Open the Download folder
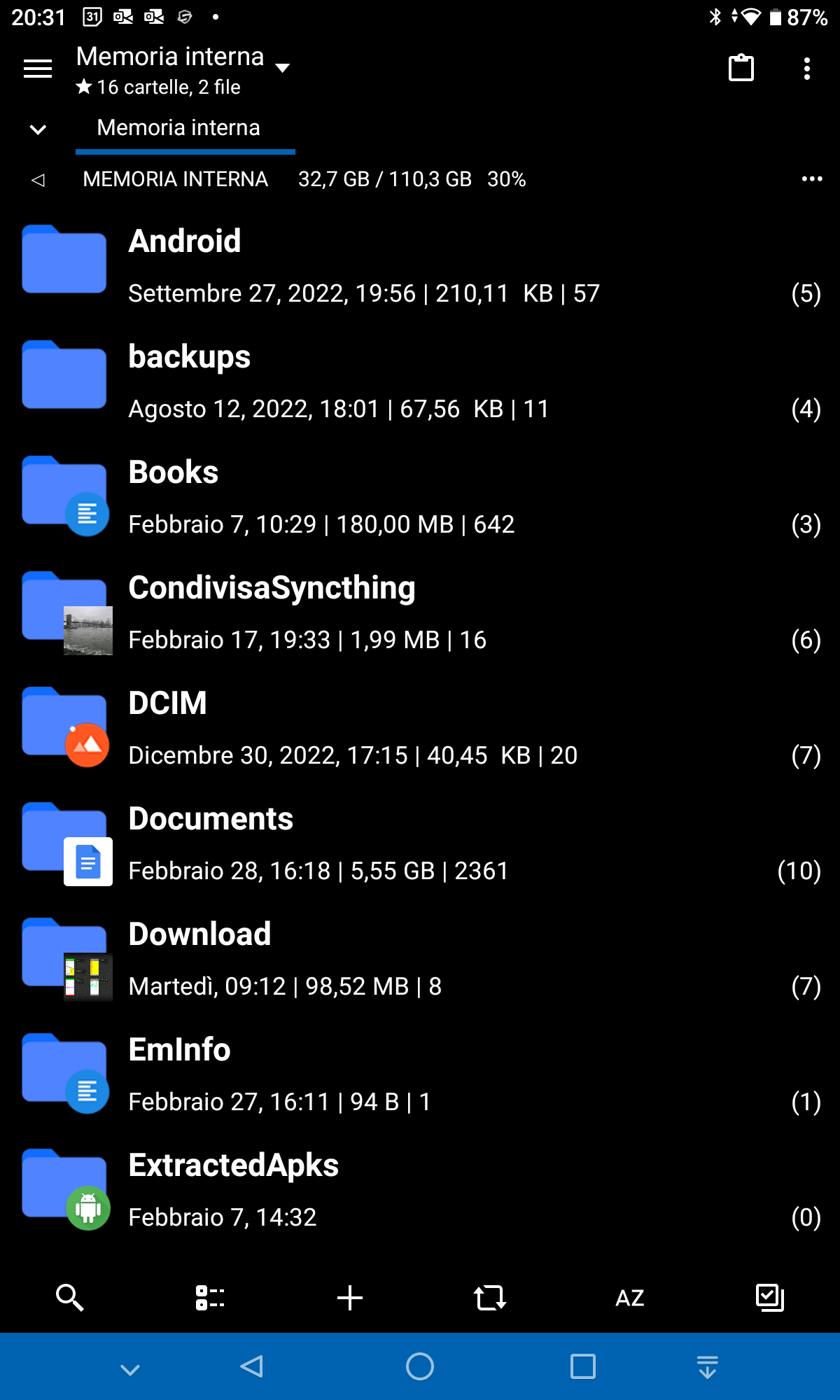840x1400 pixels. 420,960
